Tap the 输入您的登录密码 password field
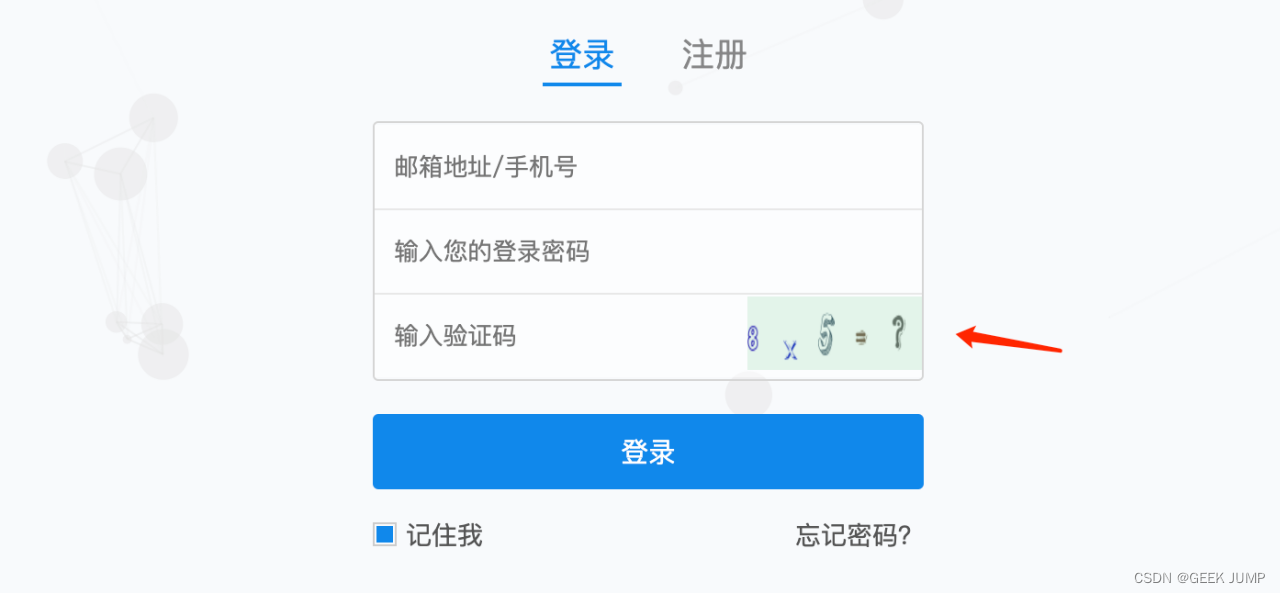The image size is (1280, 593). (x=647, y=251)
